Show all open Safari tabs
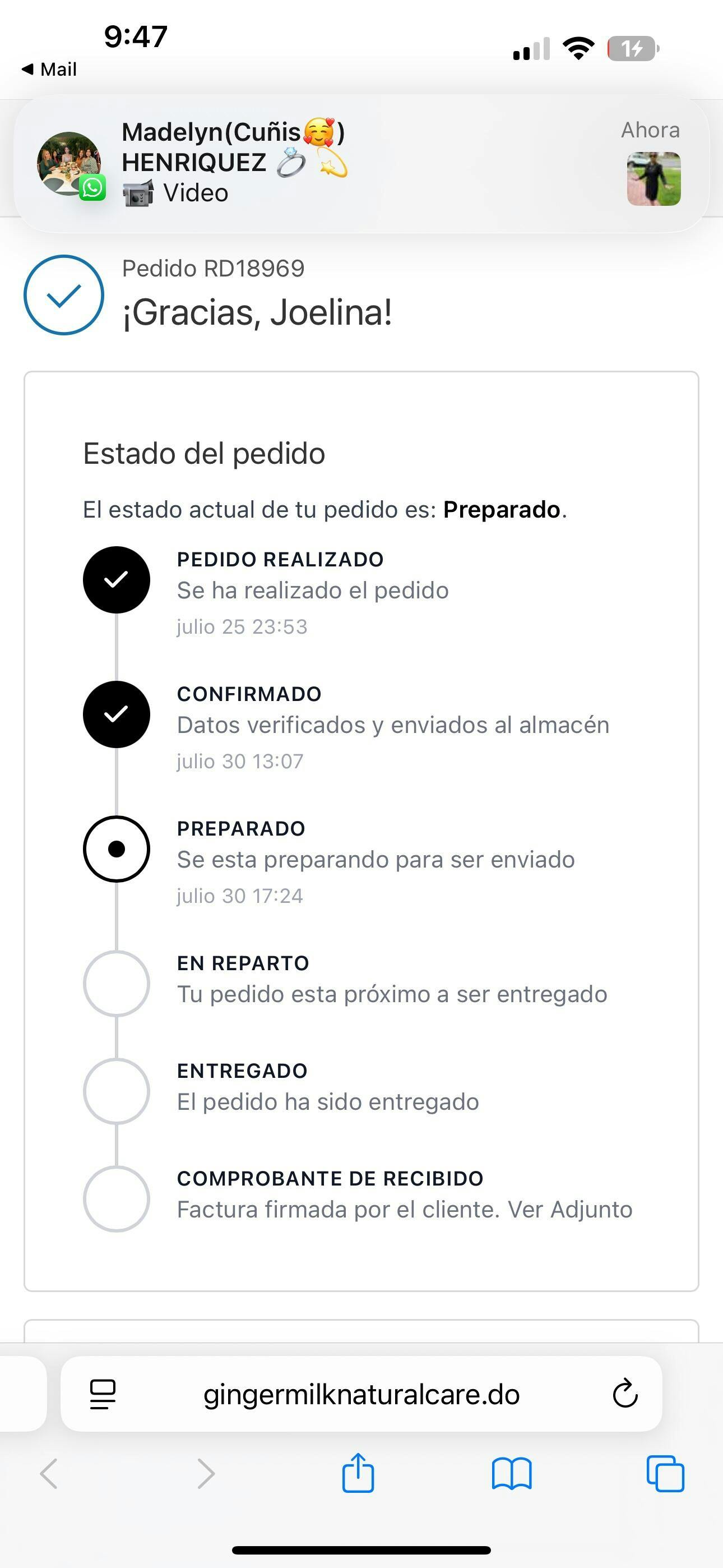 (665, 1474)
